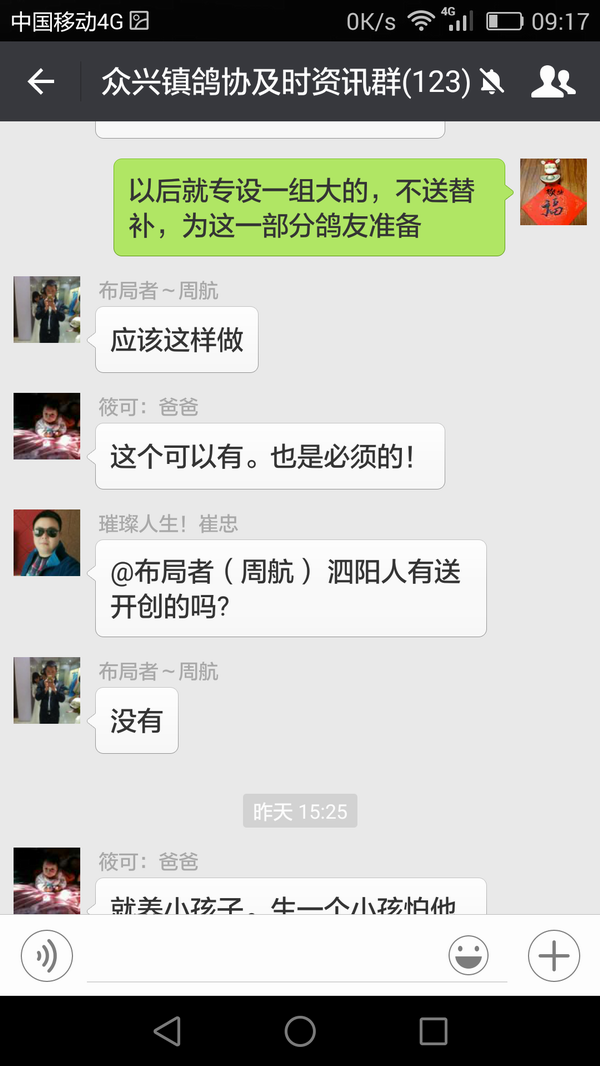
Task: Tap 周航's avatar next to '没有'
Action: tap(47, 690)
